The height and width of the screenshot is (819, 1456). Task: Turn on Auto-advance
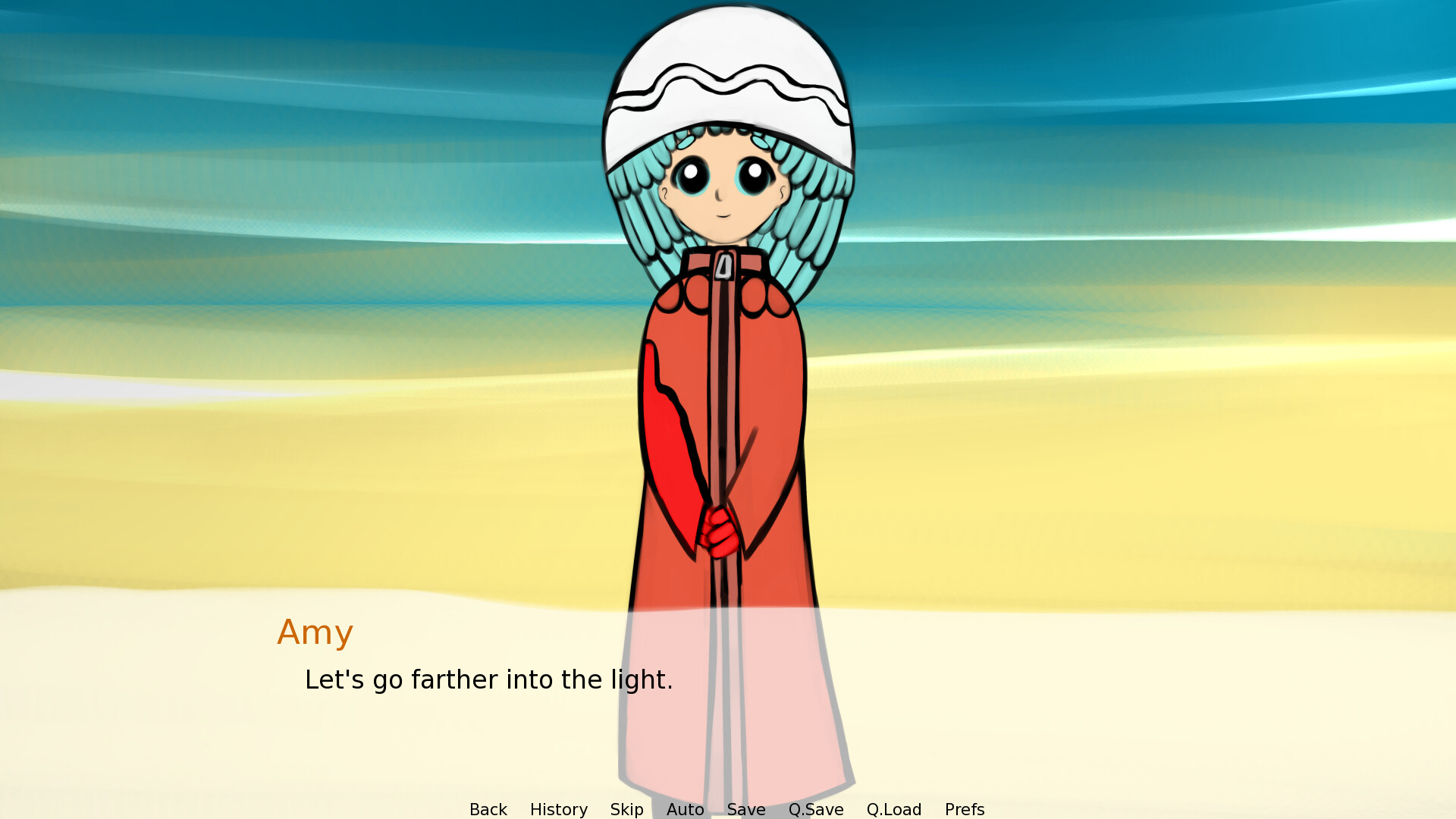[x=685, y=809]
